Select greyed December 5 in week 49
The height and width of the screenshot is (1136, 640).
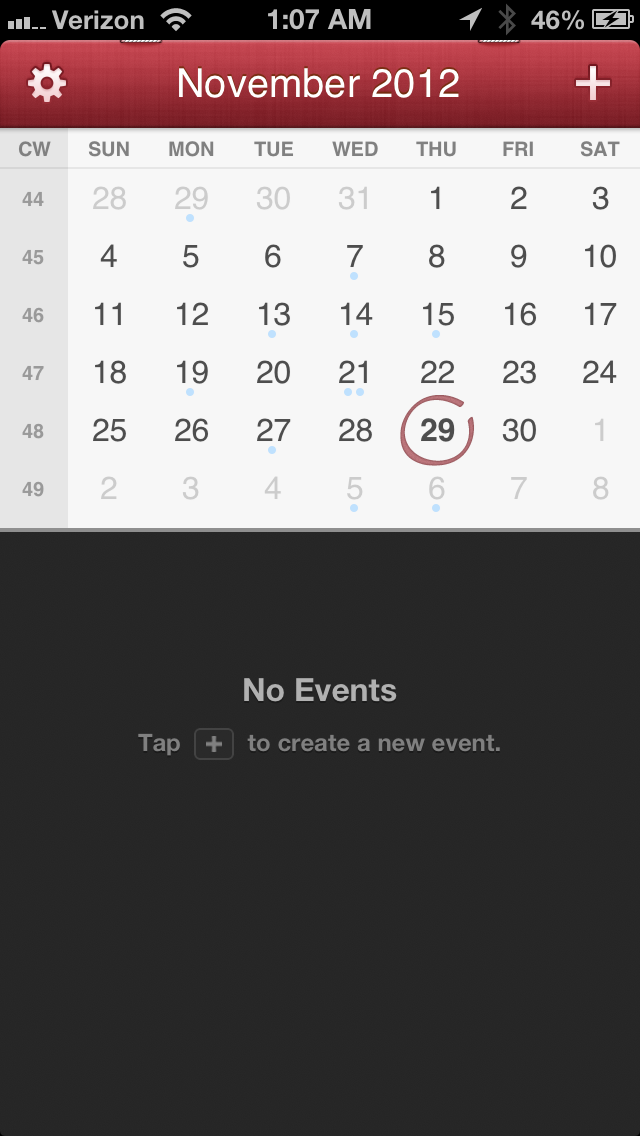[354, 488]
